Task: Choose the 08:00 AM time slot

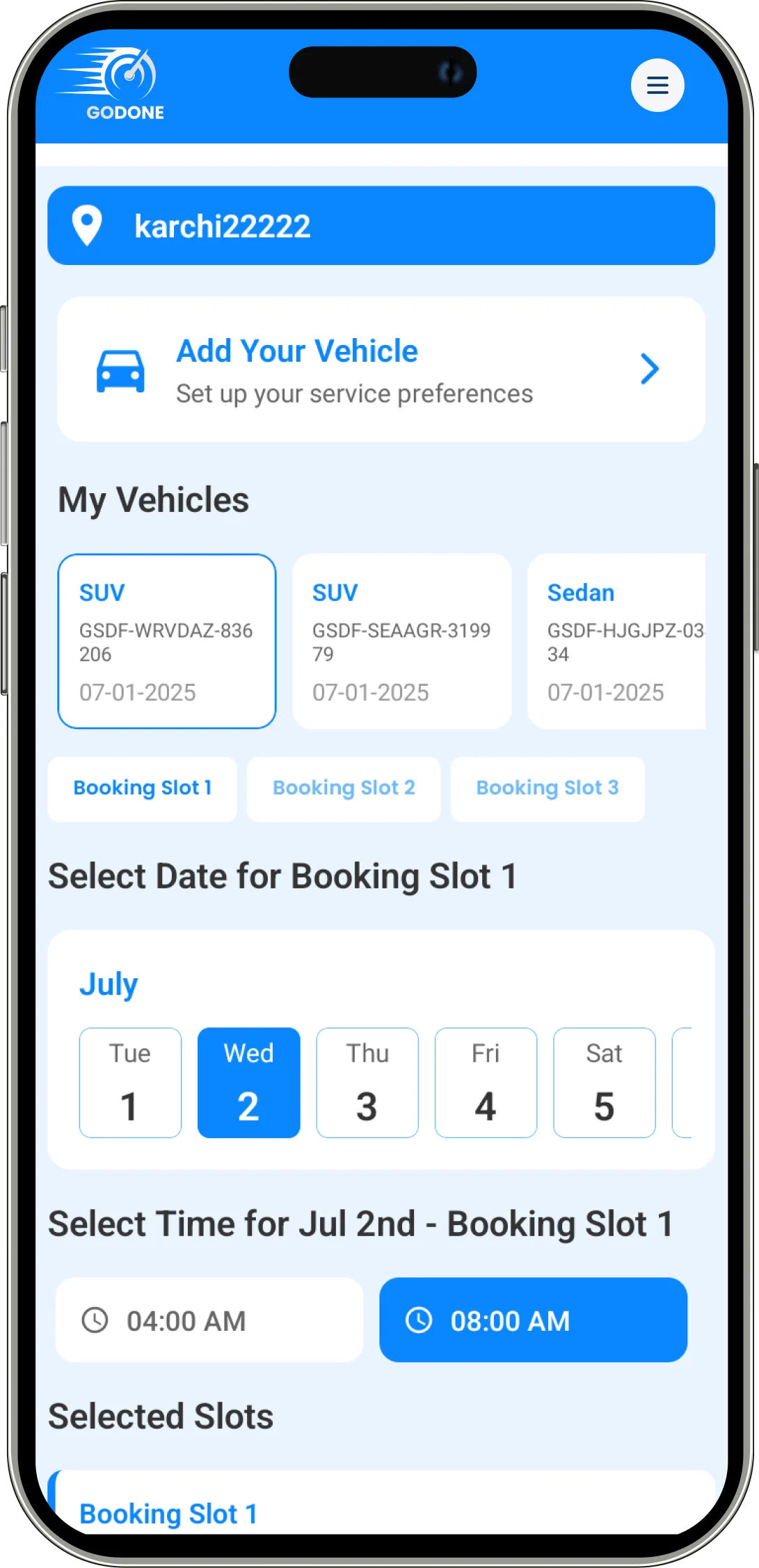Action: tap(533, 1320)
